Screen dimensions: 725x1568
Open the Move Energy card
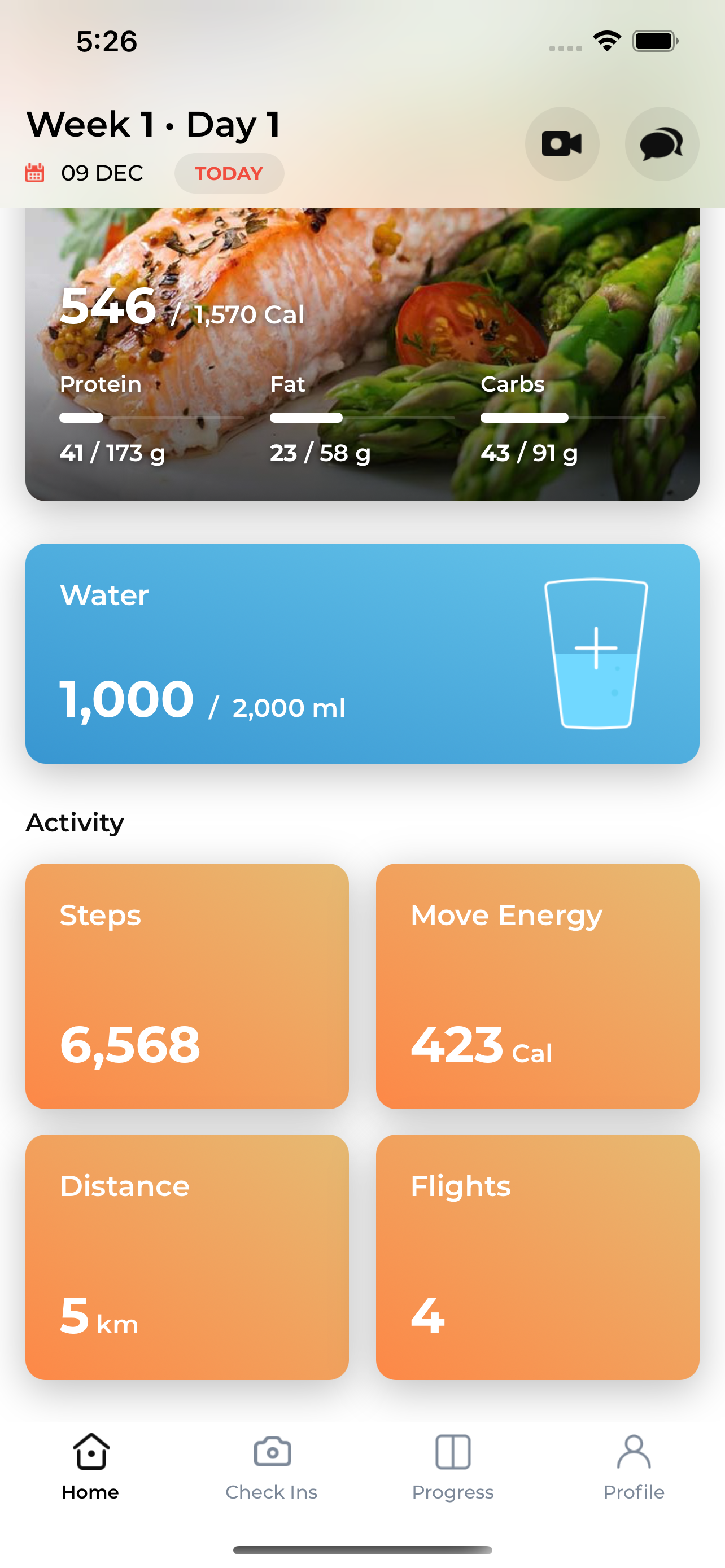(x=538, y=986)
